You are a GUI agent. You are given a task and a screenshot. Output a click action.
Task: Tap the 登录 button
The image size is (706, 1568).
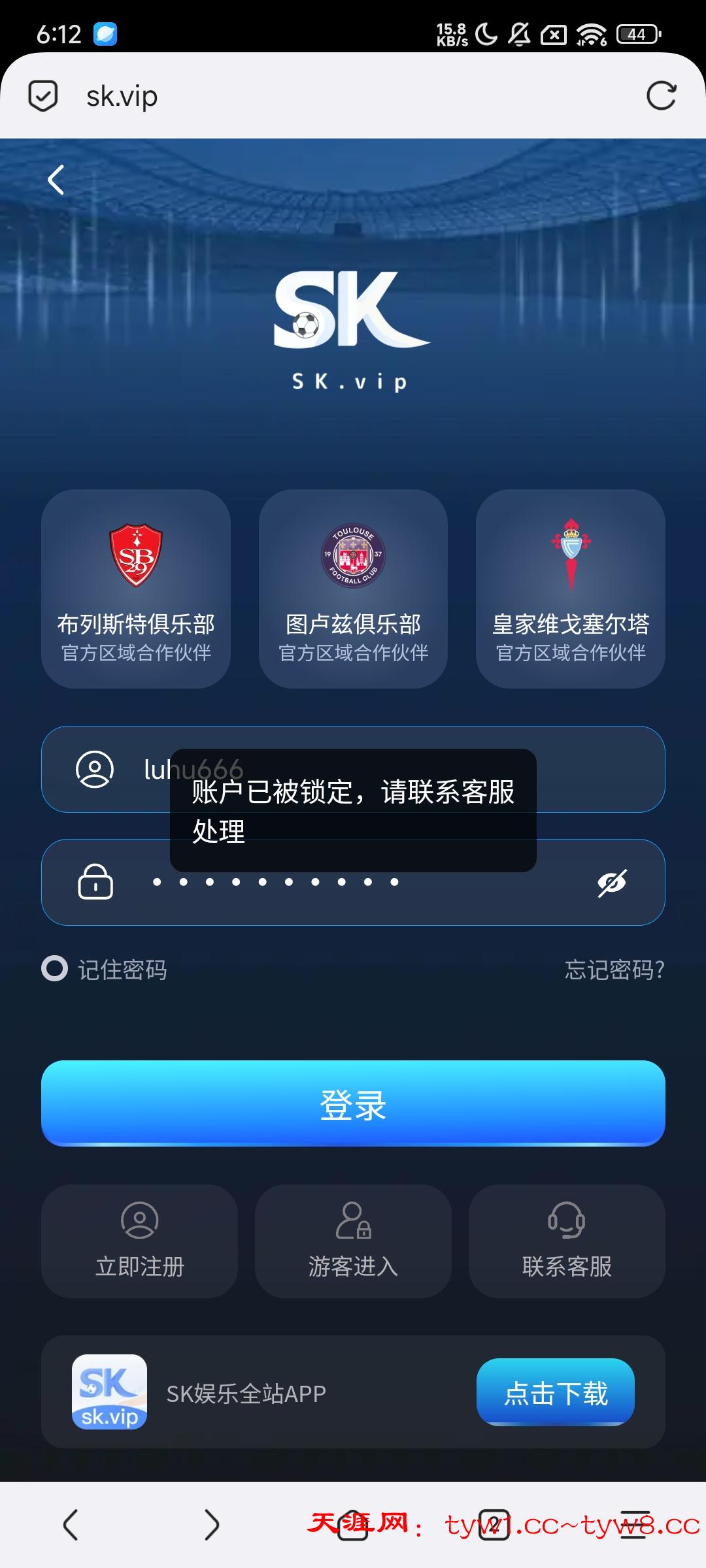(x=353, y=1103)
